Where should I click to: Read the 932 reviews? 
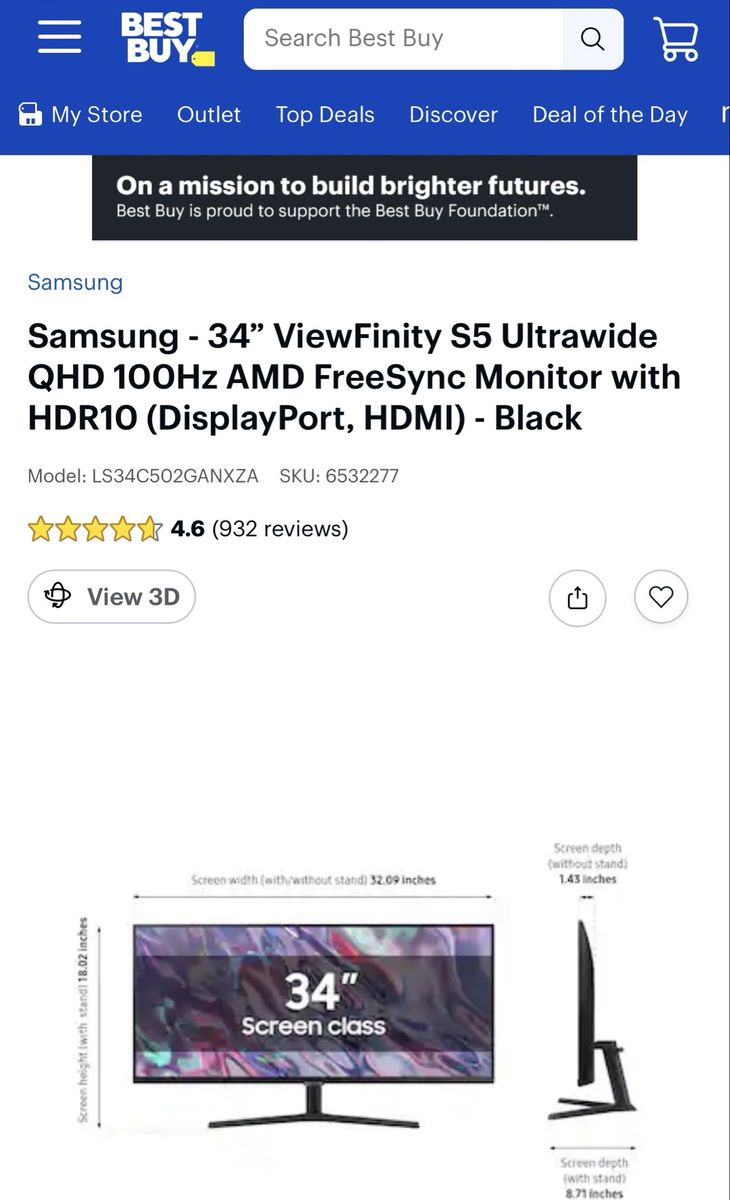coord(279,528)
